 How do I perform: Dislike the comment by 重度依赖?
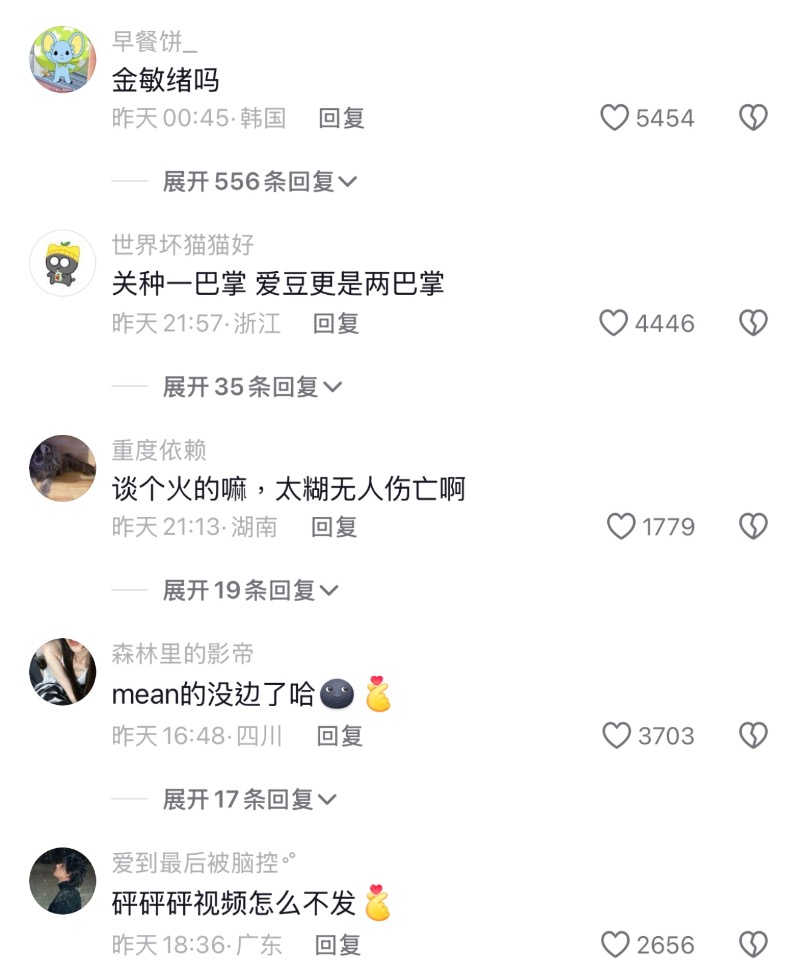[x=753, y=526]
